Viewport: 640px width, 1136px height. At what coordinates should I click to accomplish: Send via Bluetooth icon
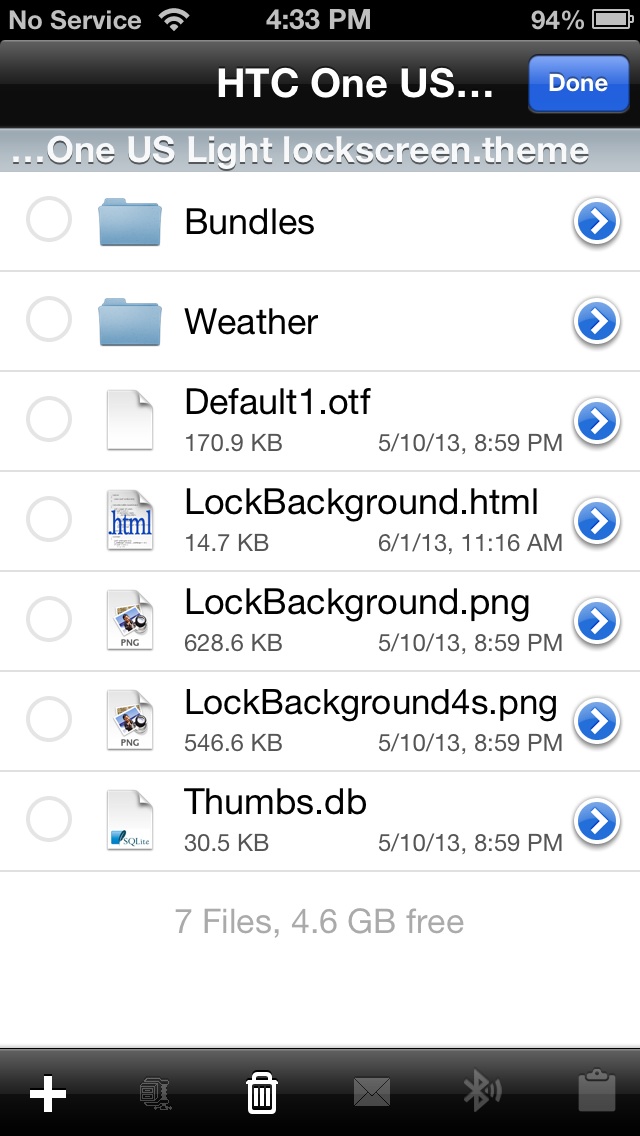482,1093
